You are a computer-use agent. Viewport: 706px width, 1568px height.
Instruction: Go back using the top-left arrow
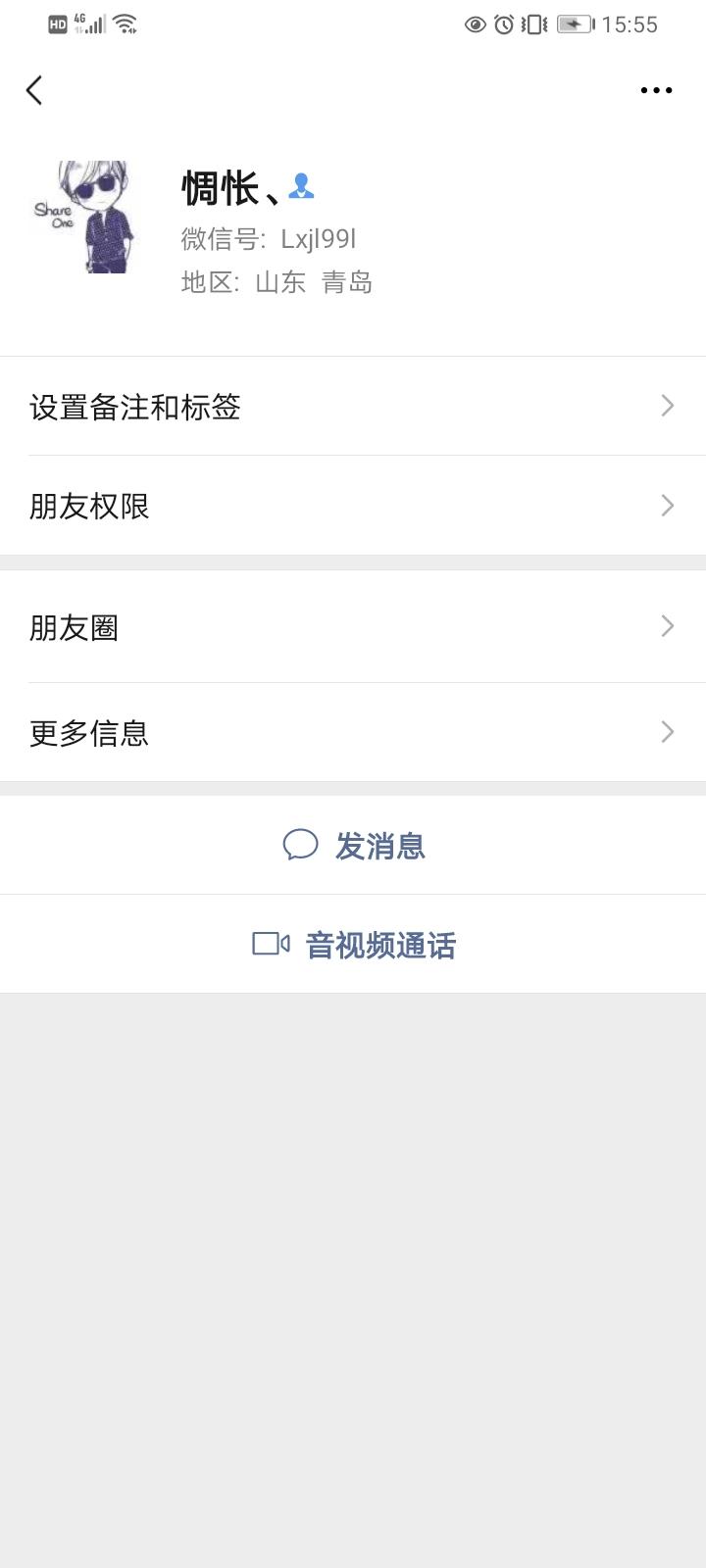point(34,90)
